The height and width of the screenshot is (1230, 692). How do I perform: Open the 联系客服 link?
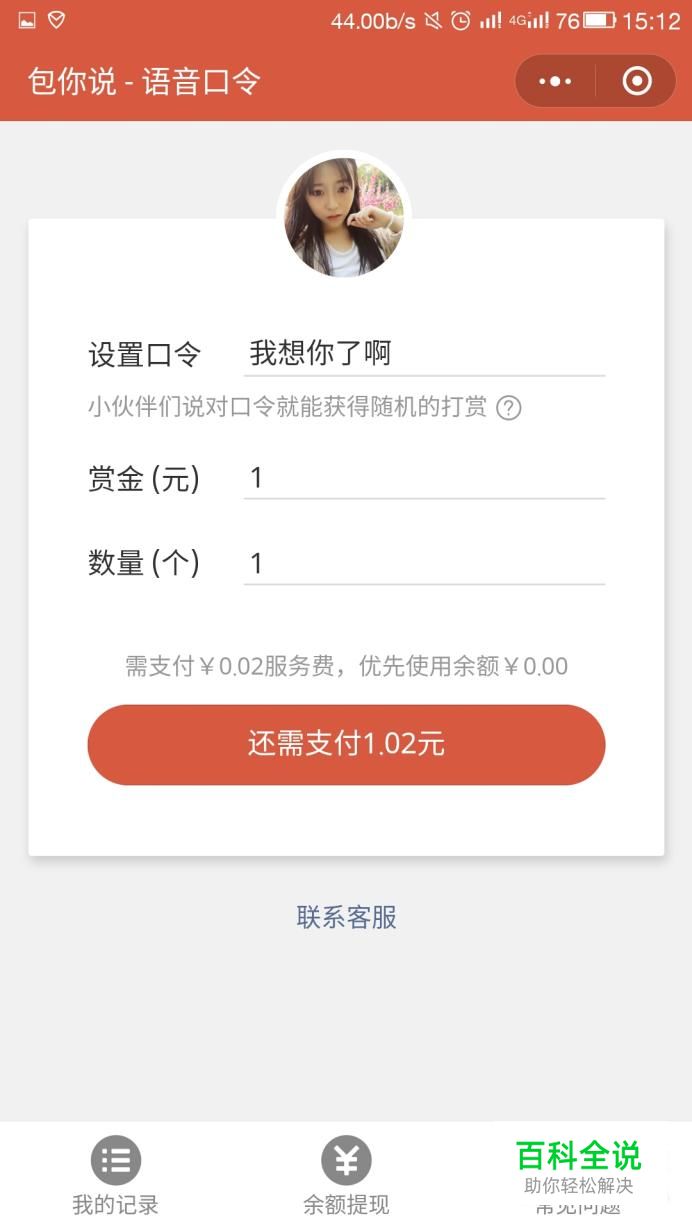(346, 917)
